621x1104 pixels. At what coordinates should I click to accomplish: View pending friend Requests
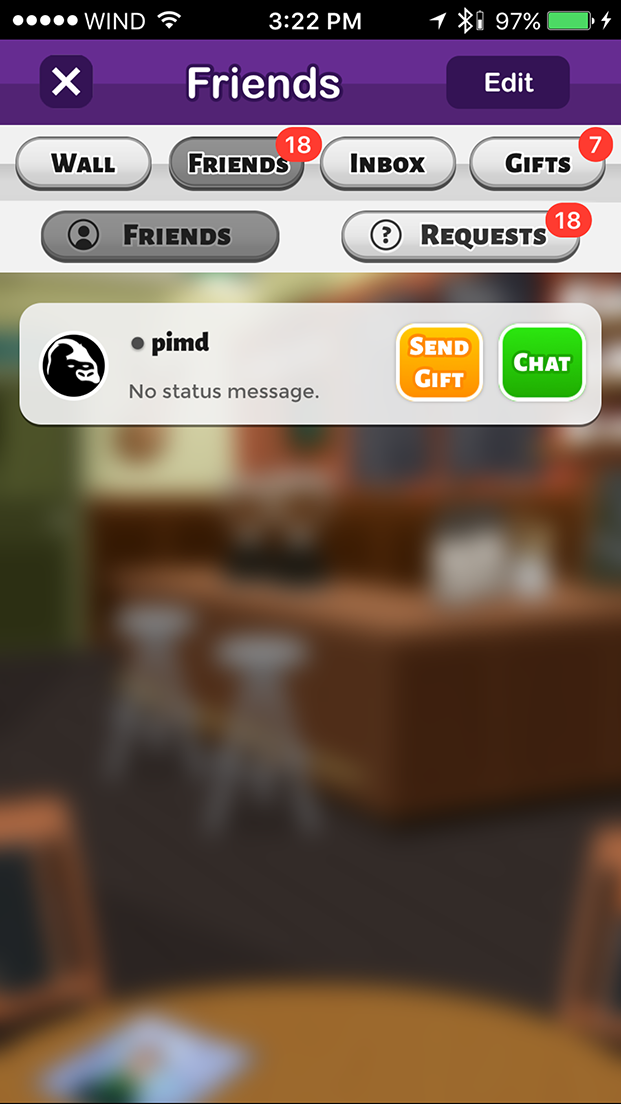click(x=460, y=236)
